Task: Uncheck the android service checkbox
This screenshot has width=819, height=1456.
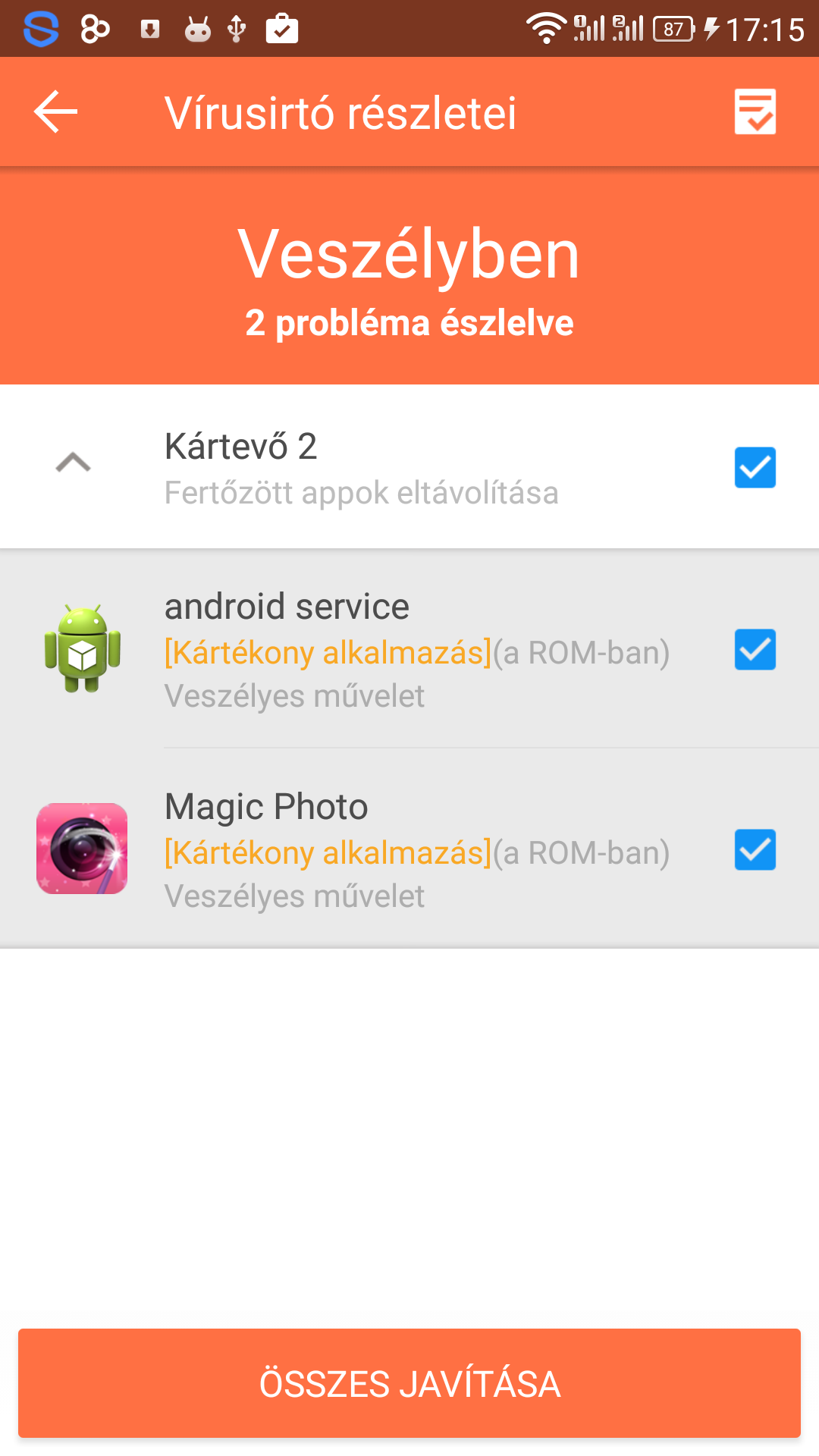Action: click(755, 650)
